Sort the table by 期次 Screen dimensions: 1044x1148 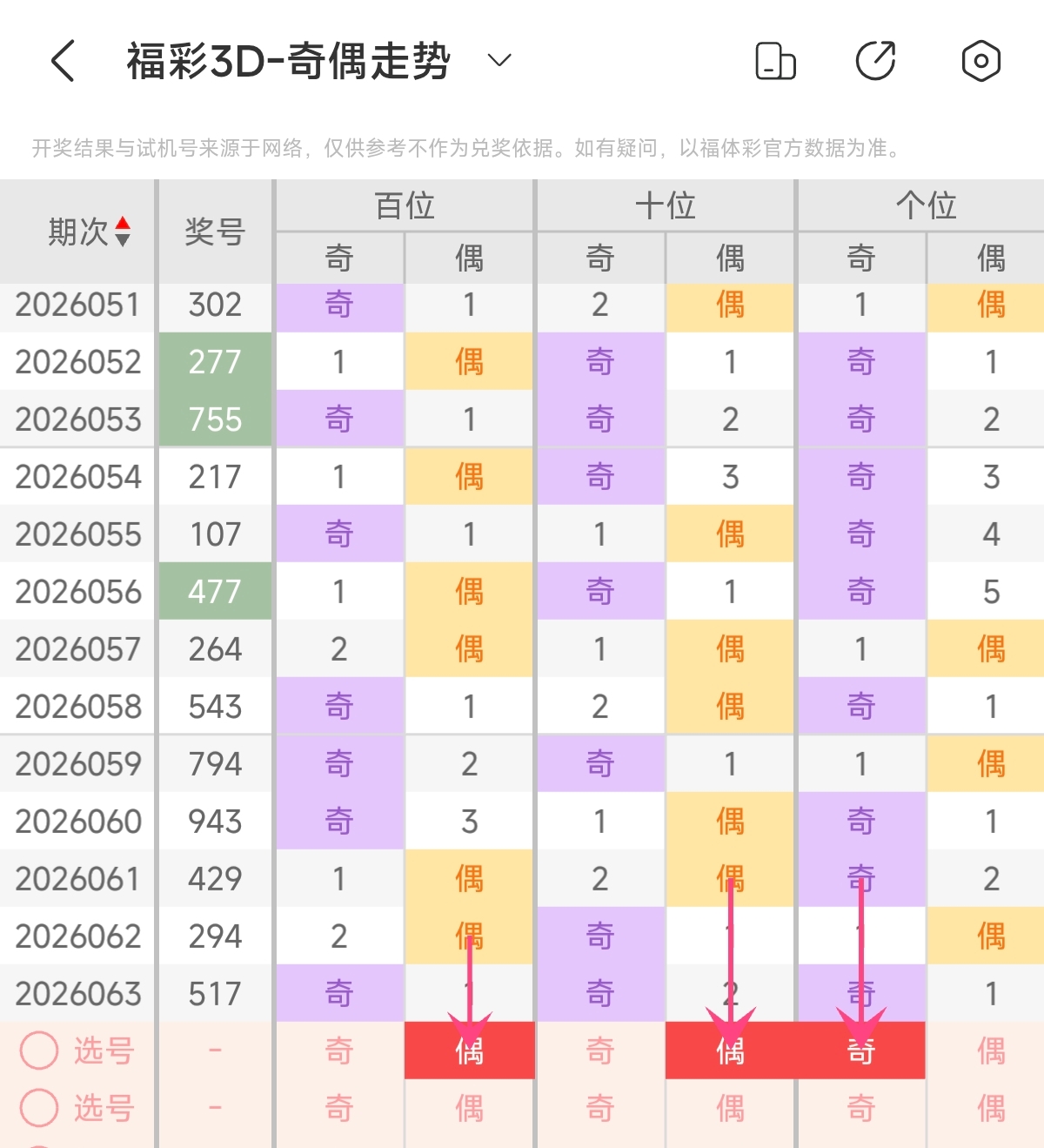point(123,232)
